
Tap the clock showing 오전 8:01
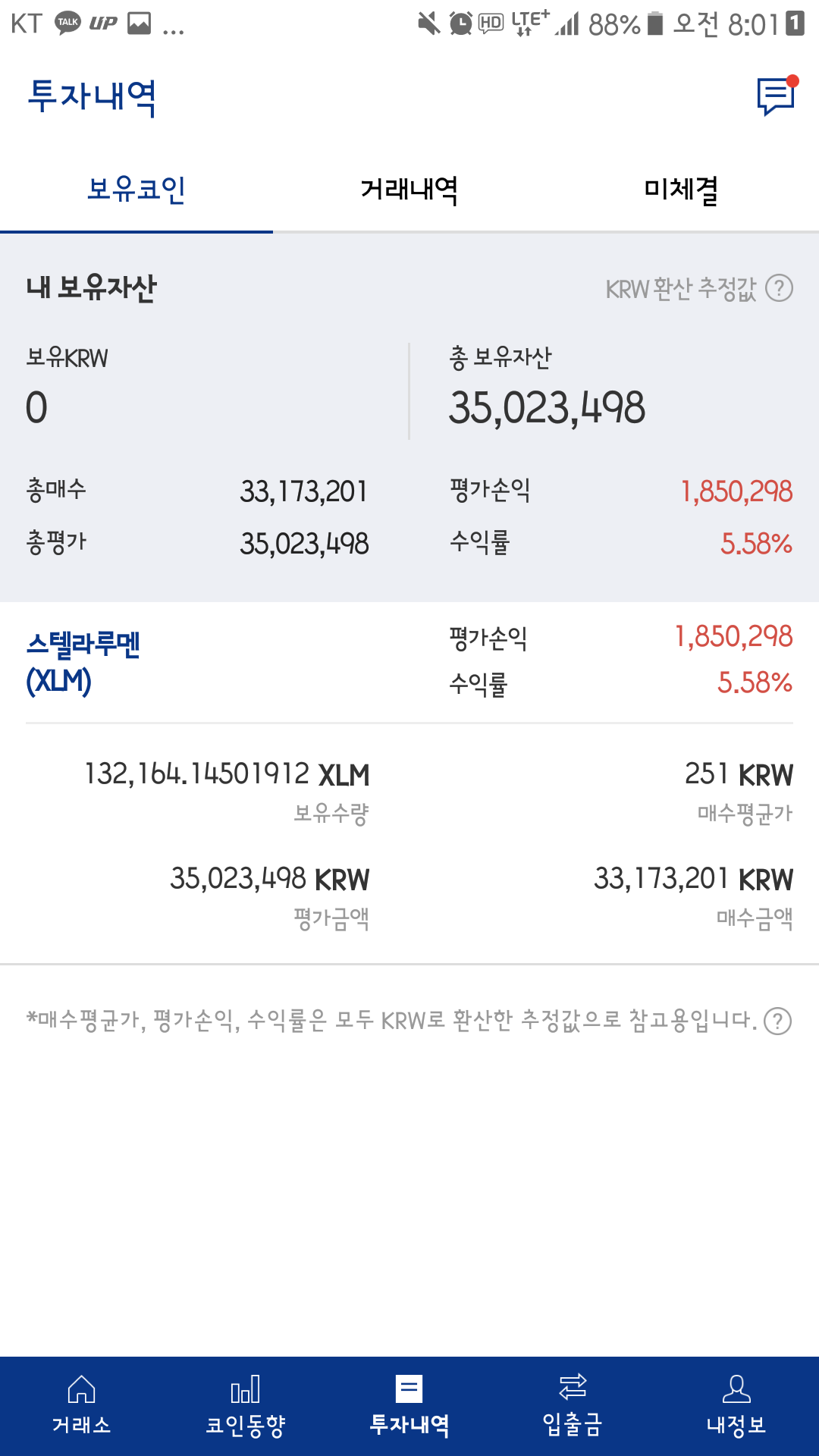point(726,23)
